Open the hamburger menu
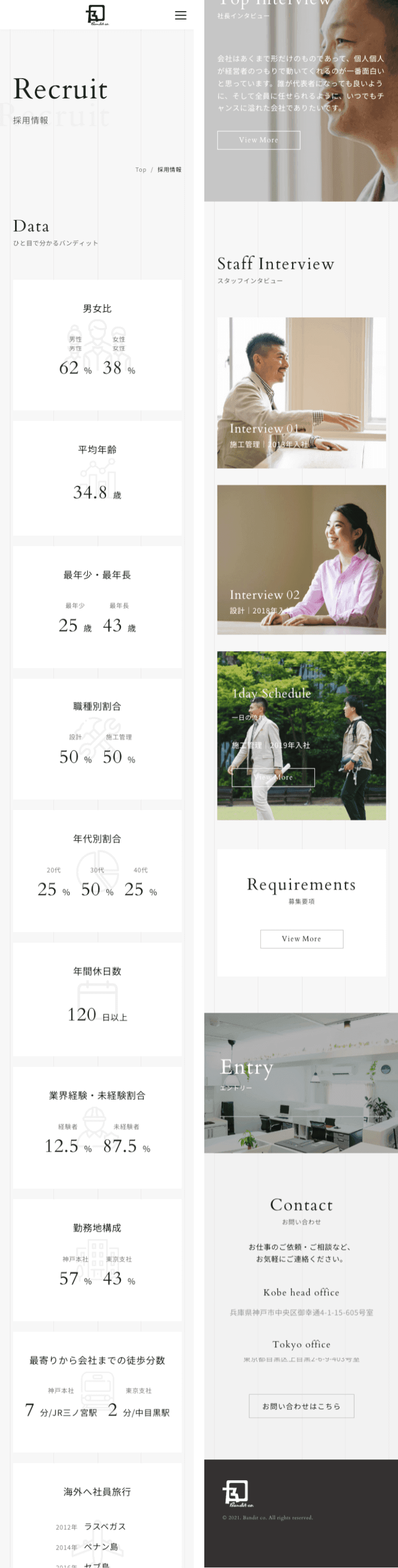This screenshot has height=1568, width=398. (x=181, y=15)
